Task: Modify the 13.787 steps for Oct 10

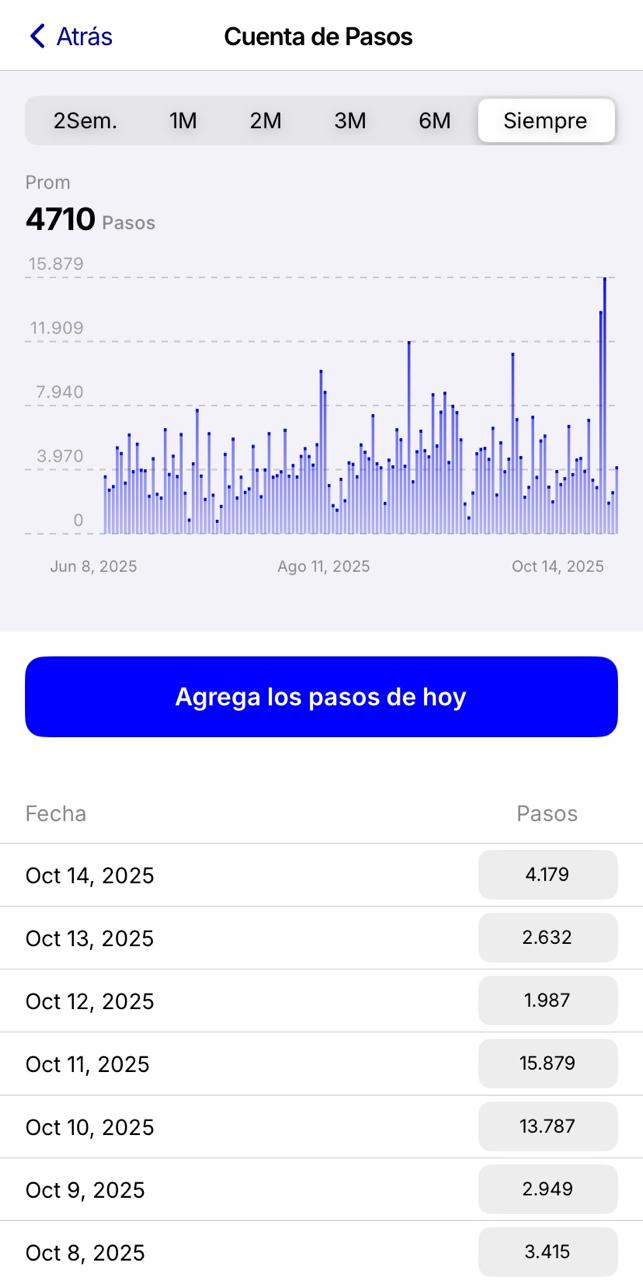Action: click(x=547, y=1127)
